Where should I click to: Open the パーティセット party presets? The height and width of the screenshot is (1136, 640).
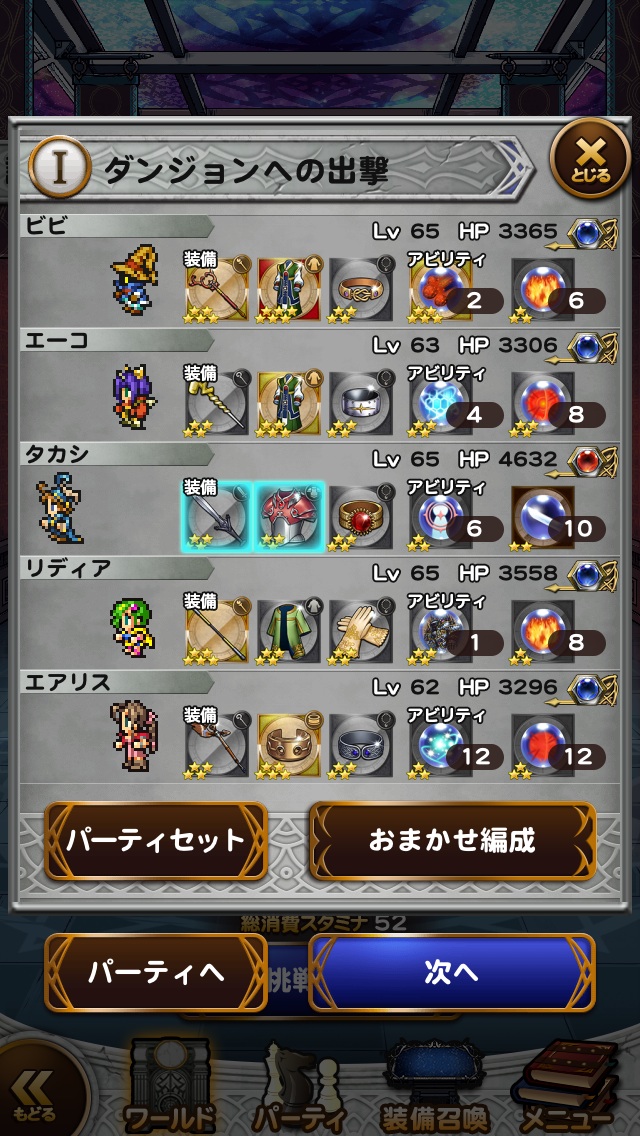click(156, 840)
